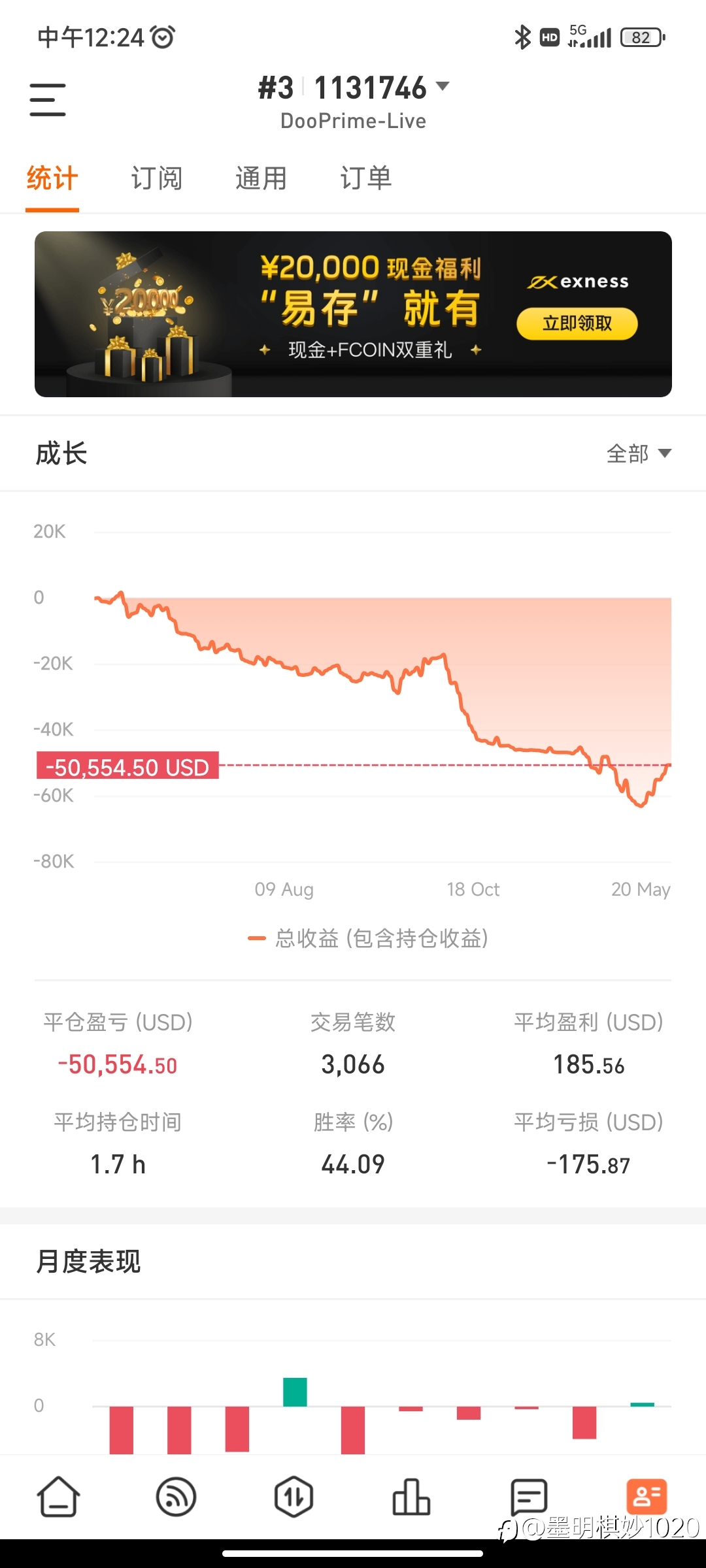The width and height of the screenshot is (706, 1568).
Task: Open the 全部 time range dropdown
Action: [x=639, y=453]
